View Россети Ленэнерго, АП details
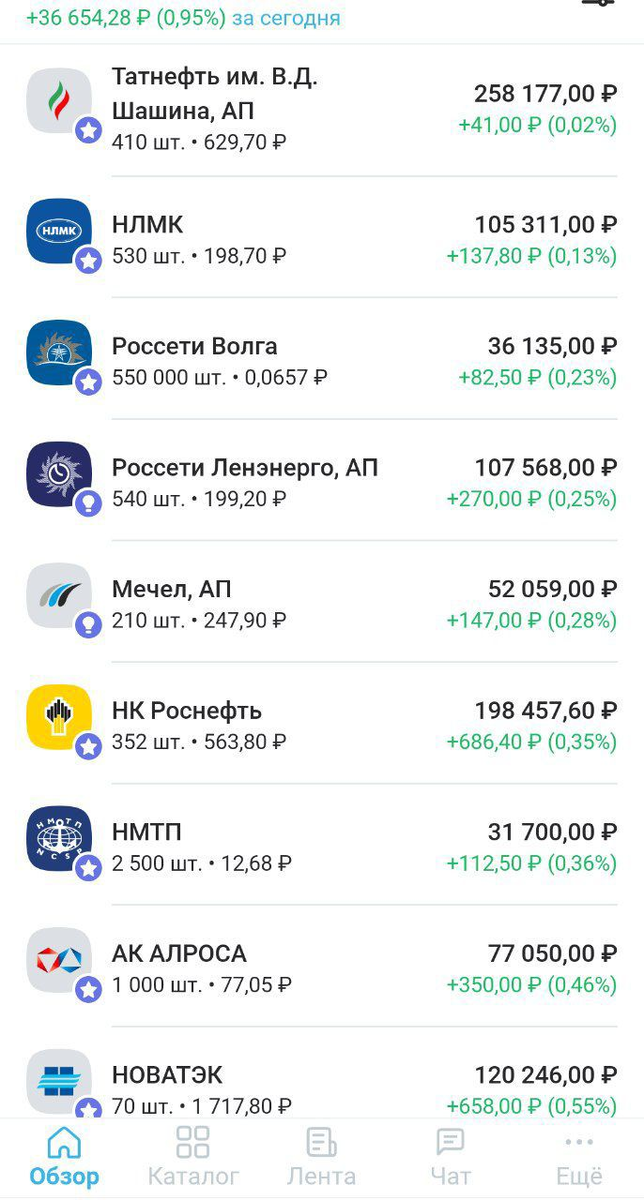This screenshot has width=644, height=1200. [322, 480]
